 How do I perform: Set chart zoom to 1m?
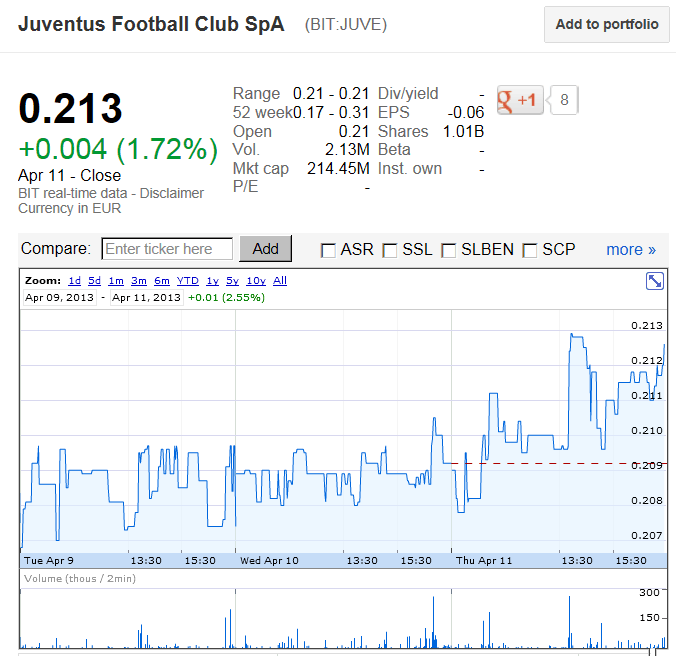116,281
